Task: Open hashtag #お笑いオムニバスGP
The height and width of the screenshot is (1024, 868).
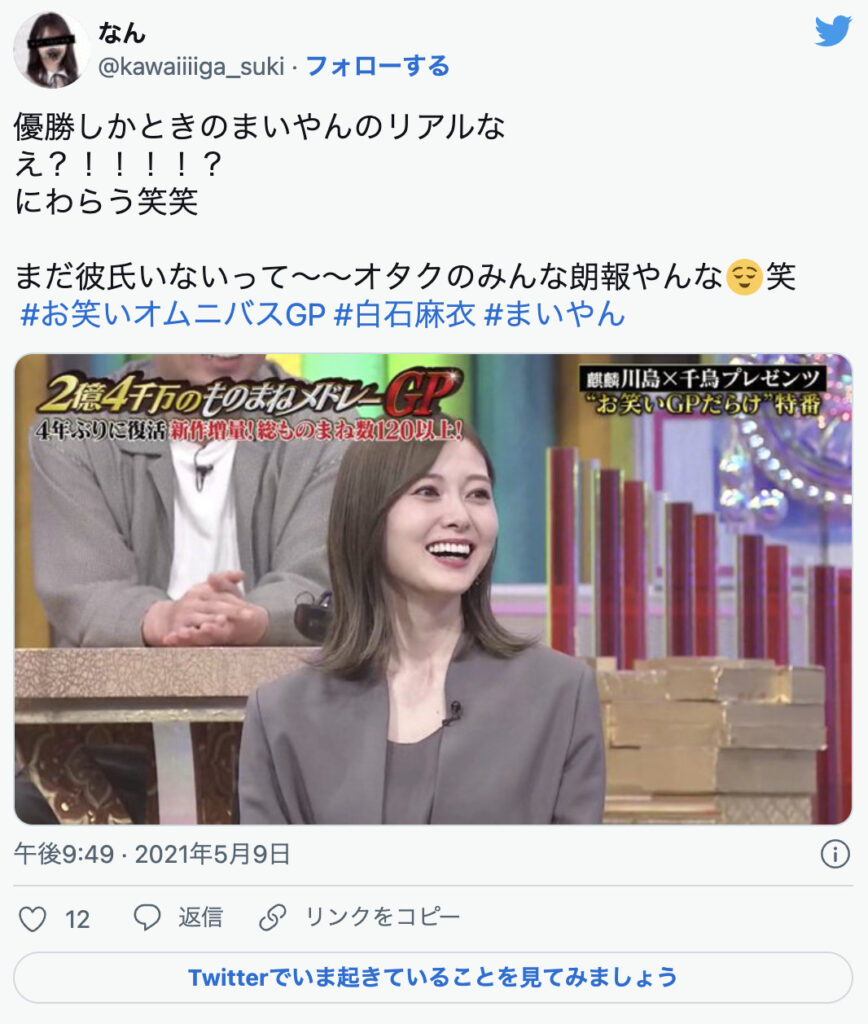Action: click(173, 315)
